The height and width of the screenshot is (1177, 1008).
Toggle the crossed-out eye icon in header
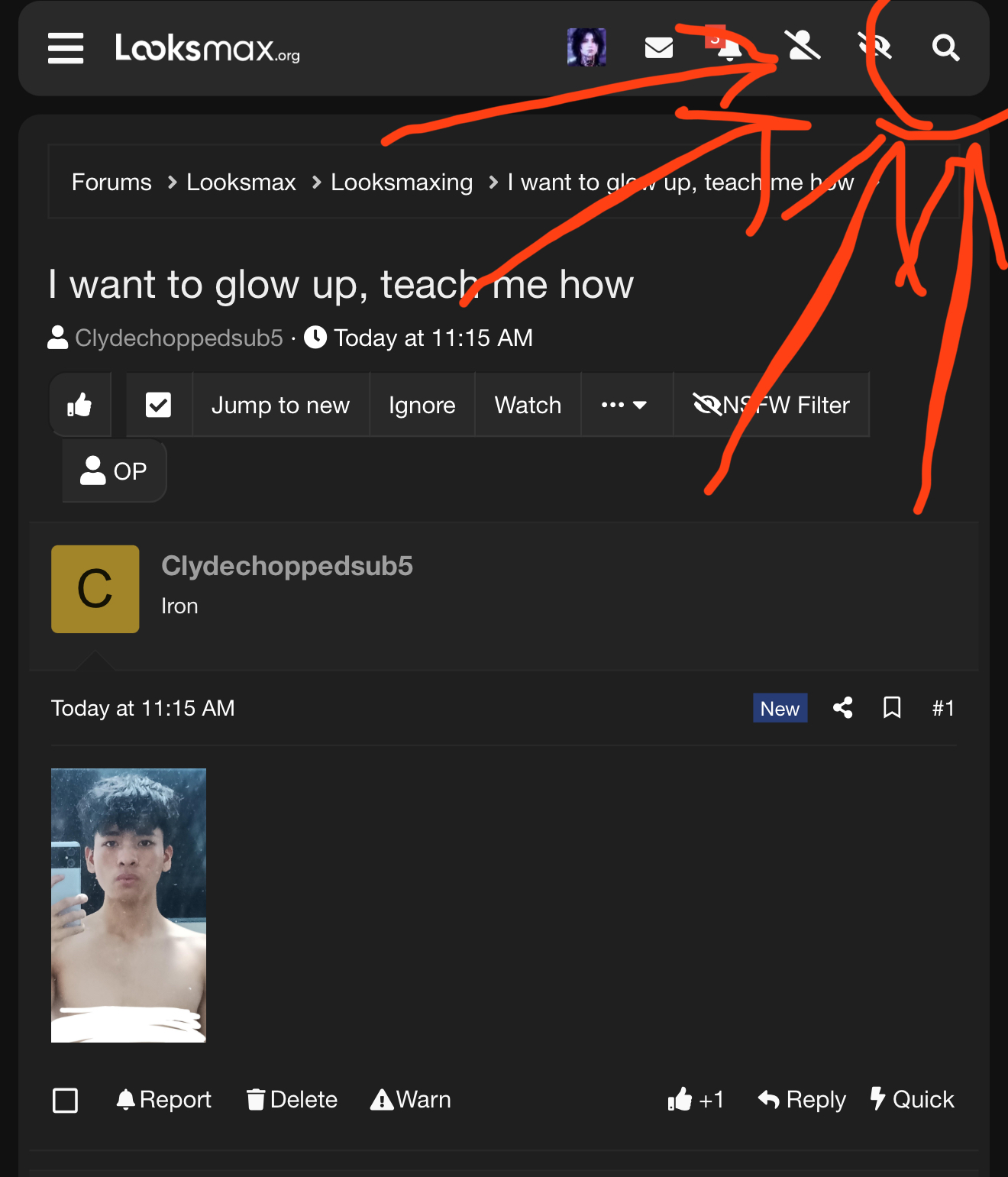click(x=875, y=47)
